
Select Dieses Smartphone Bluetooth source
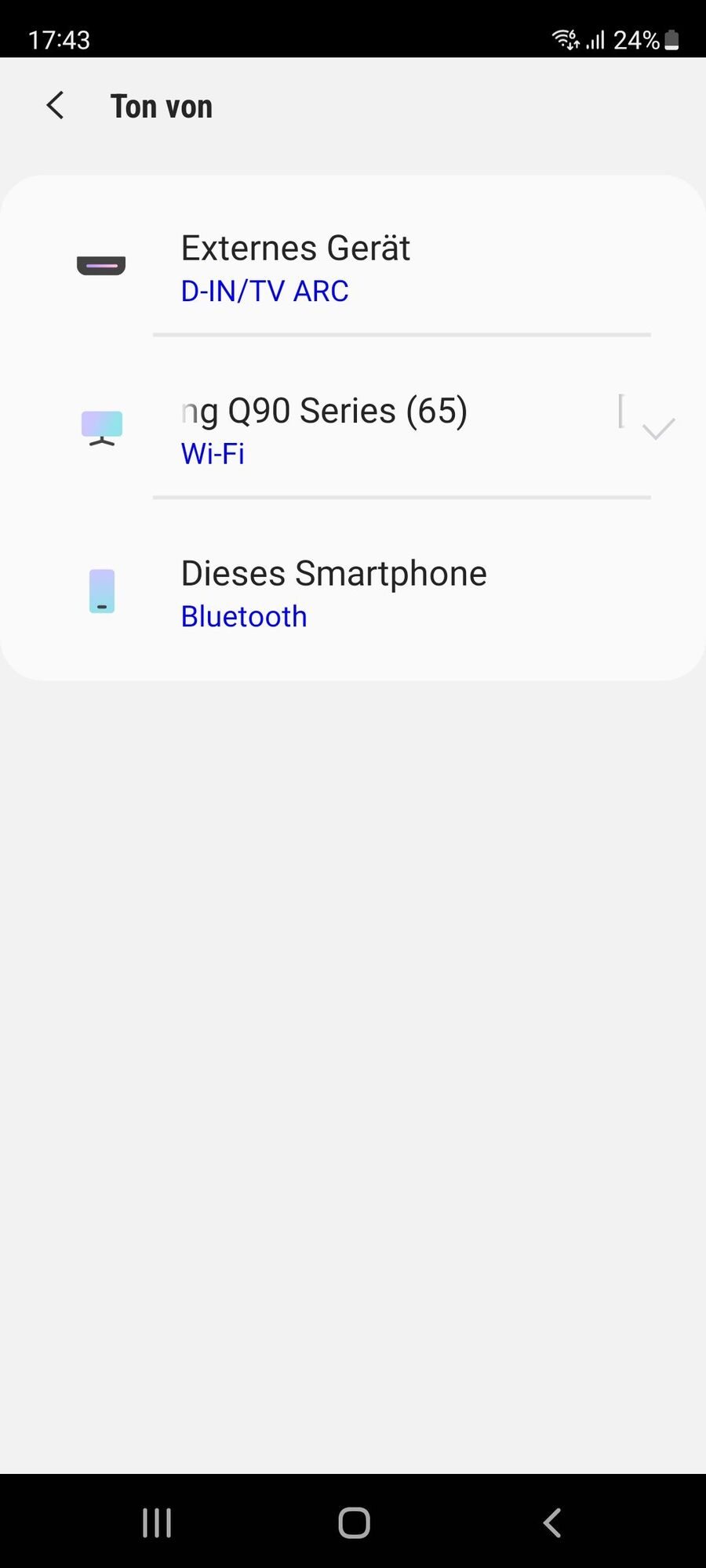tap(353, 593)
